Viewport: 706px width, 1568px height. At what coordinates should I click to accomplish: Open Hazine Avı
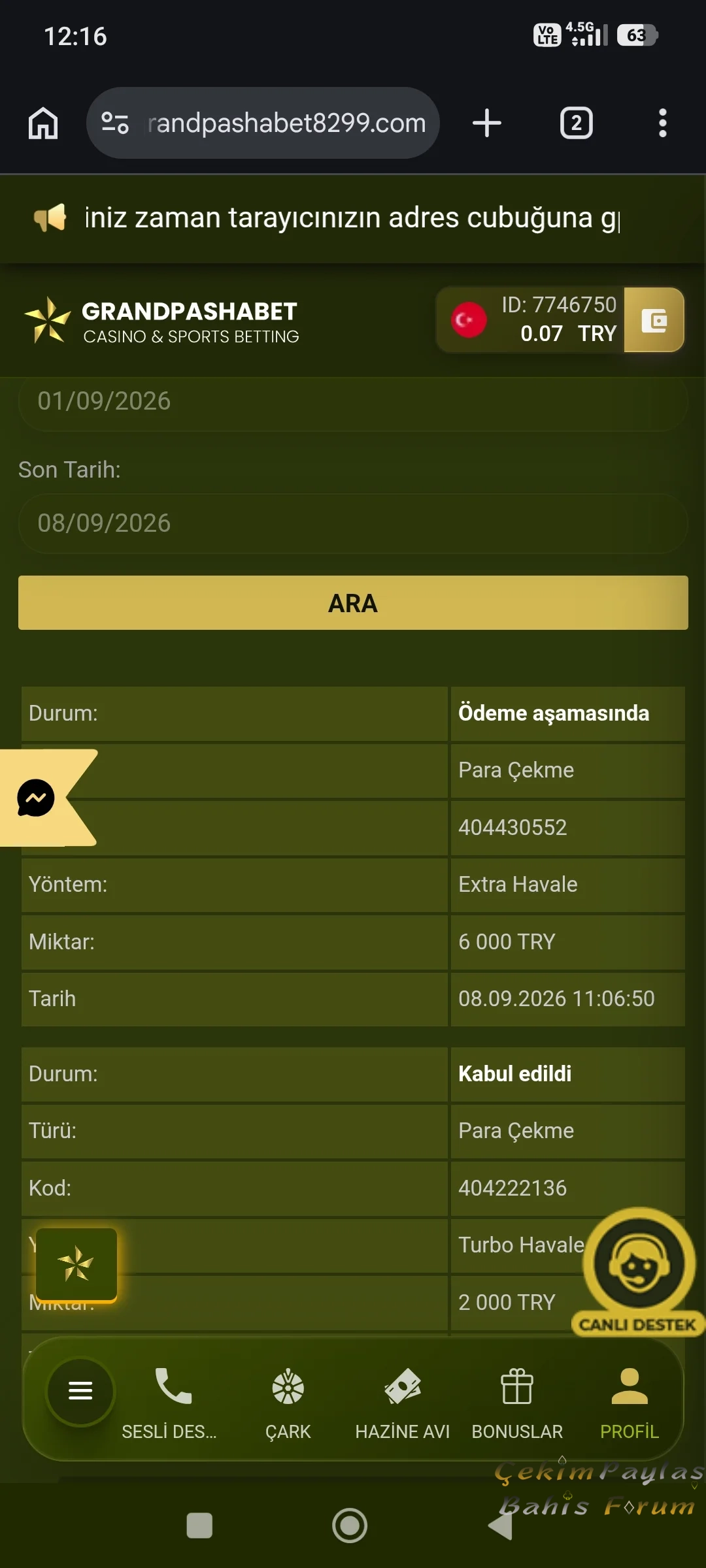coord(403,1402)
